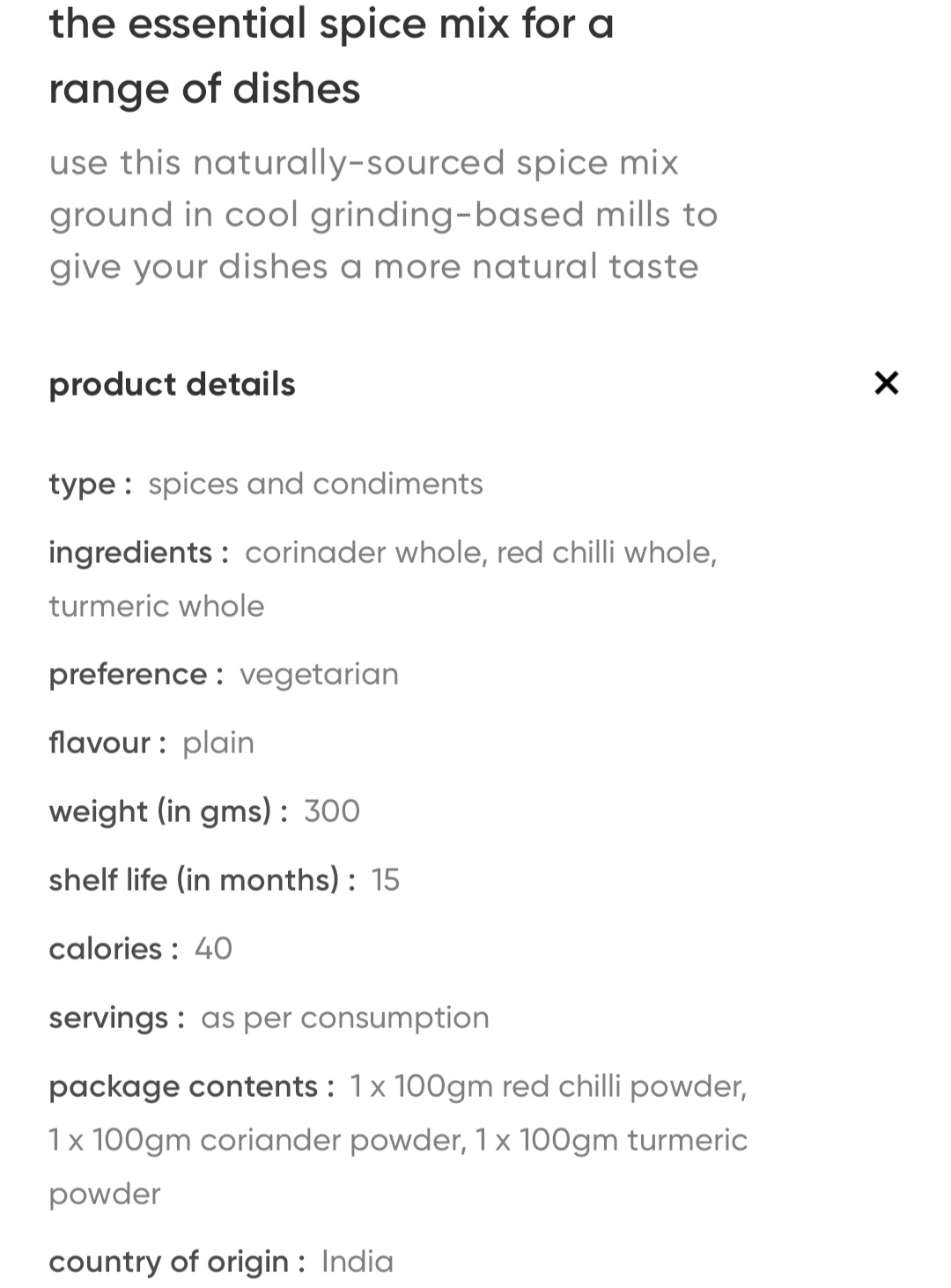Click the type field value spices and condiments
Screen dimensions: 951x1288
[x=313, y=484]
